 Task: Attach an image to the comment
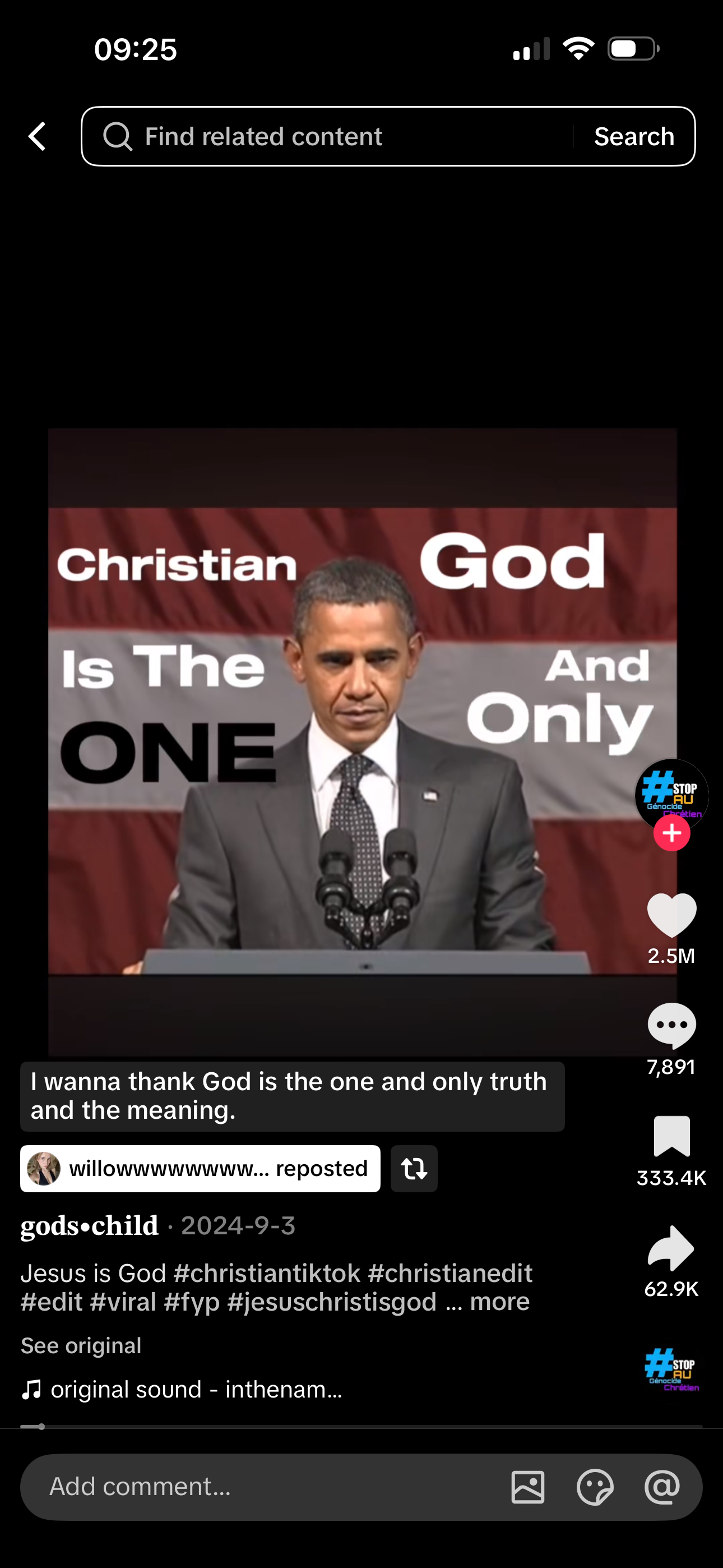(527, 1487)
